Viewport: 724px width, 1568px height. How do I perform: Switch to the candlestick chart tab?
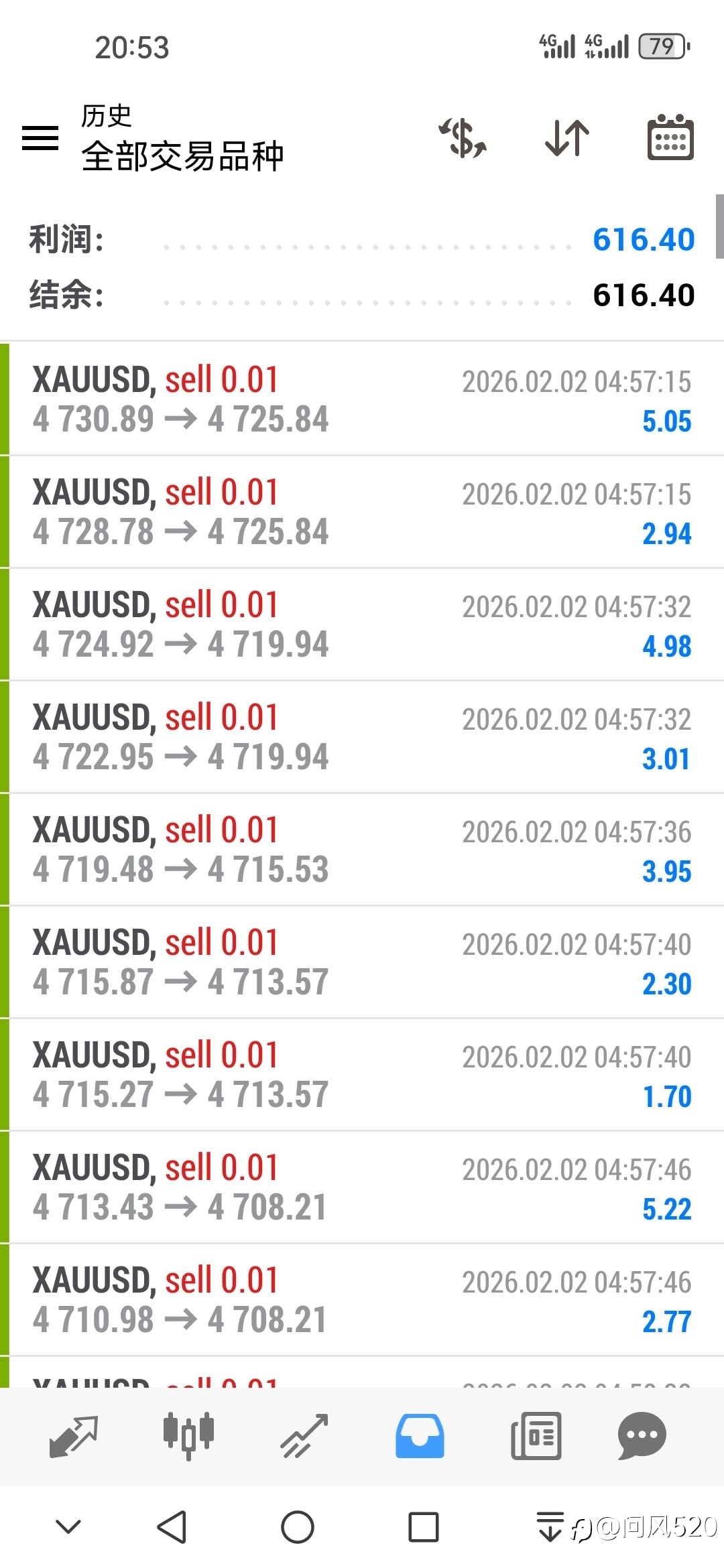point(188,1436)
